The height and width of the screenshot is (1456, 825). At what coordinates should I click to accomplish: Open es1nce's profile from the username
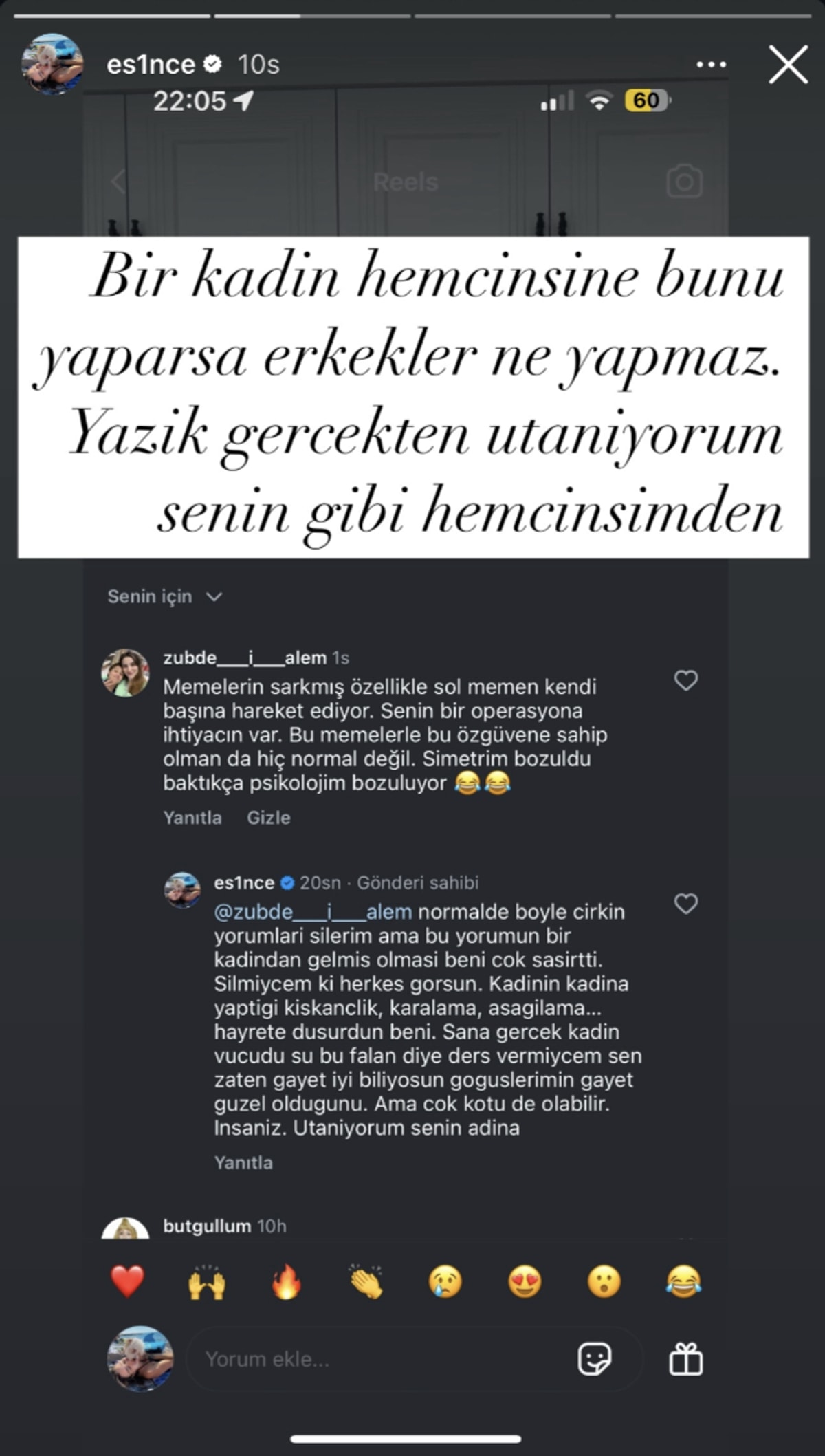click(151, 65)
